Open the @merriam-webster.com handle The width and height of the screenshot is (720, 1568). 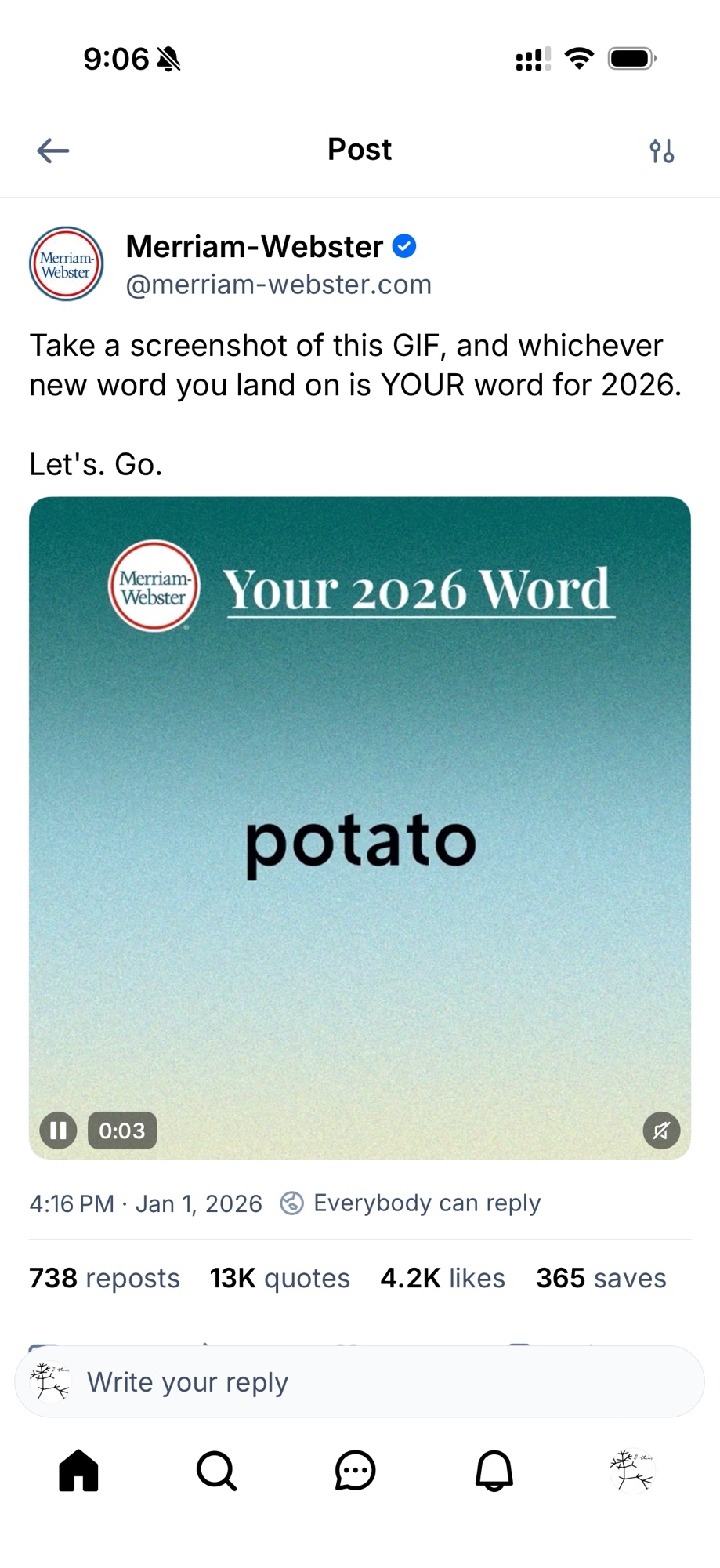click(279, 285)
